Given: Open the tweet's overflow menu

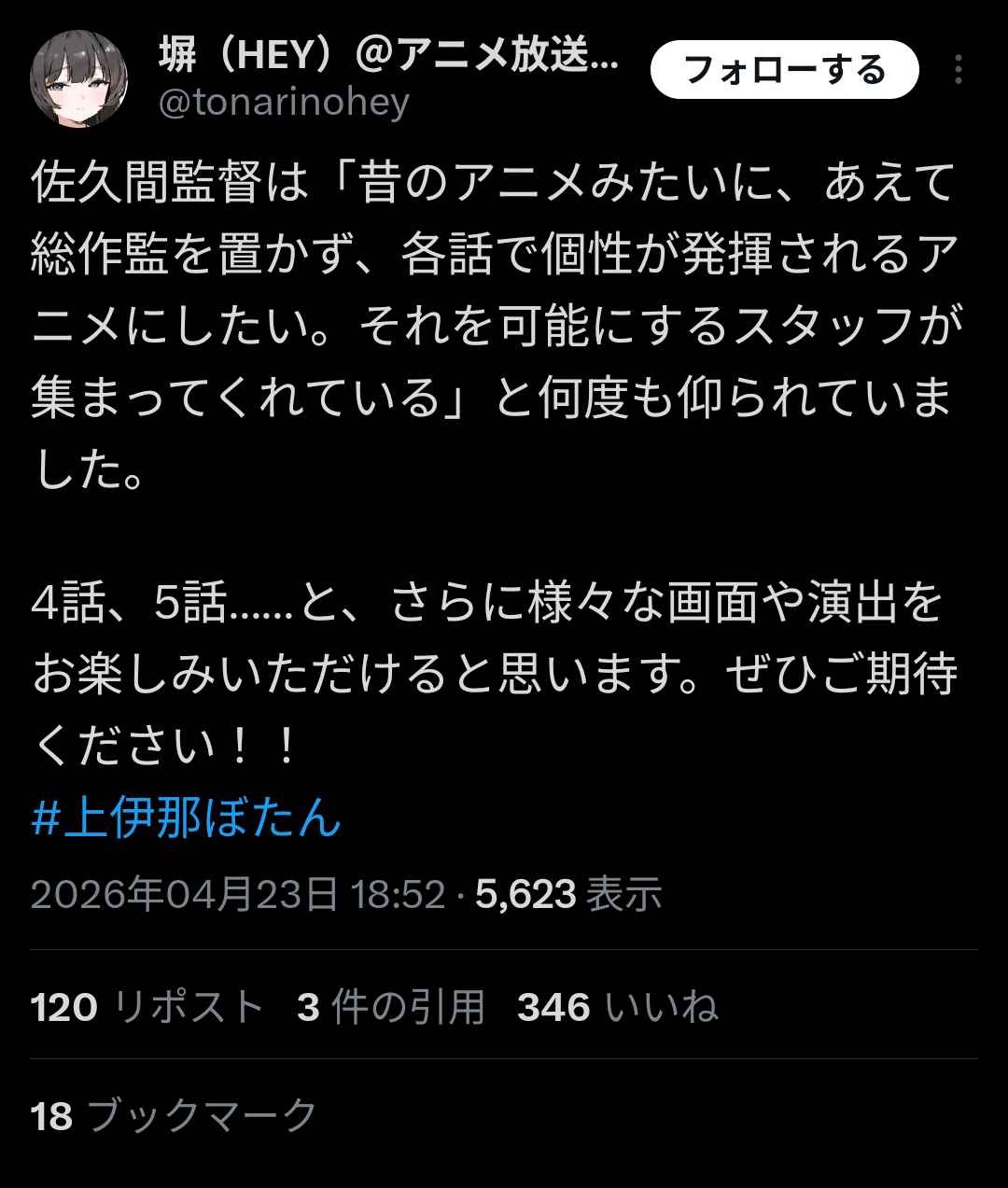Looking at the screenshot, I should pyautogui.click(x=959, y=70).
